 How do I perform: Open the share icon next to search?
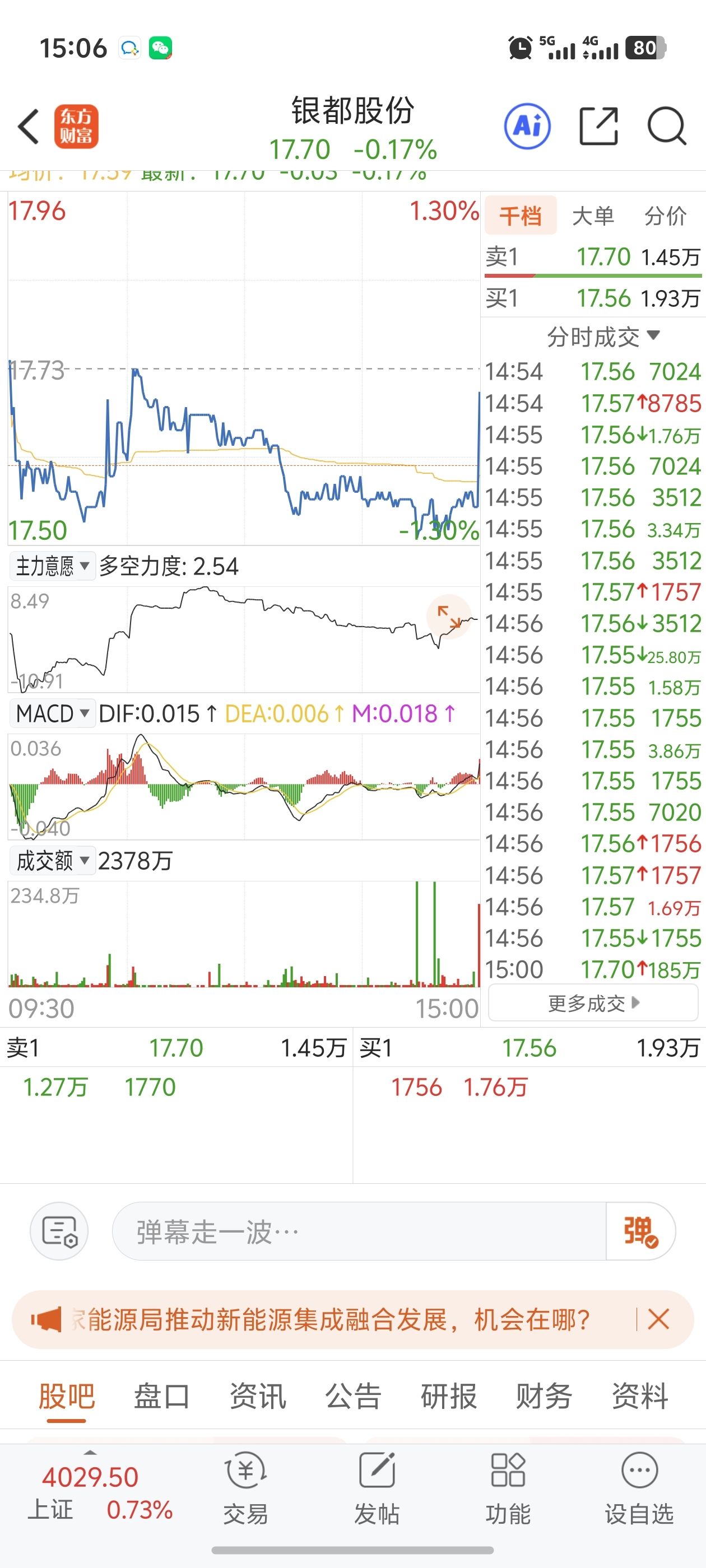[x=599, y=126]
